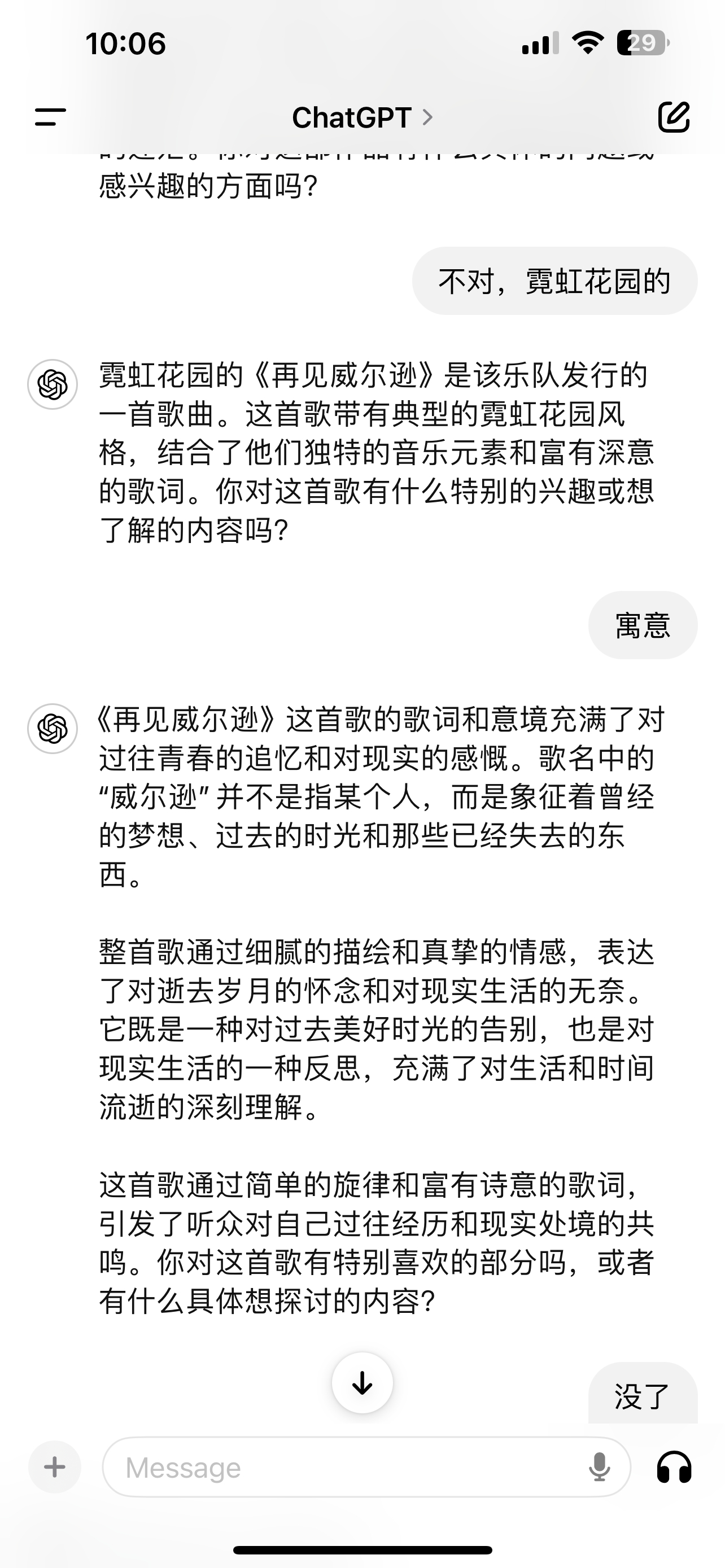
Task: Open the attachment plus button
Action: tap(55, 1467)
